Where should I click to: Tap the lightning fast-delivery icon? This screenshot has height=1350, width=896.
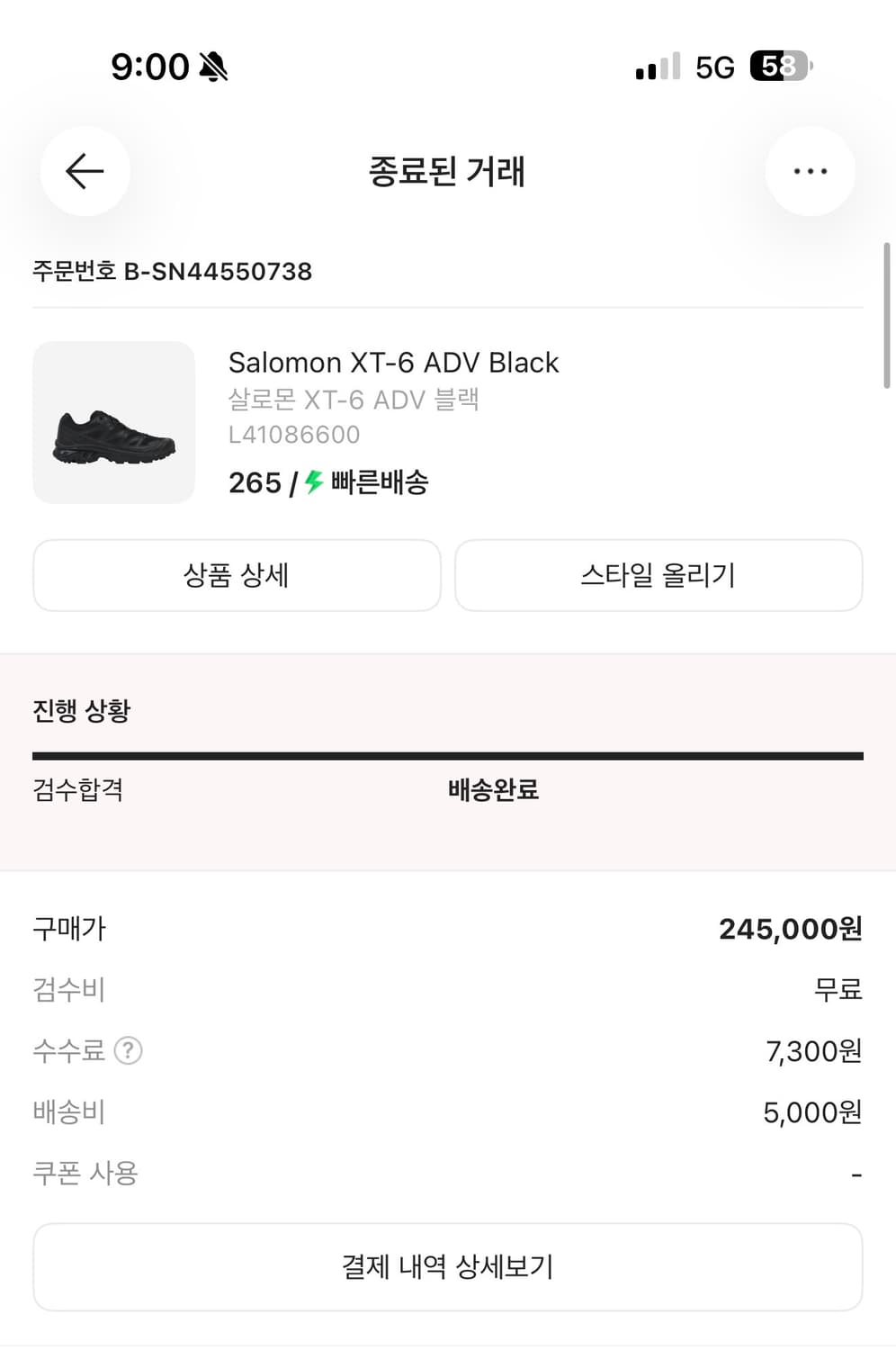pos(313,482)
